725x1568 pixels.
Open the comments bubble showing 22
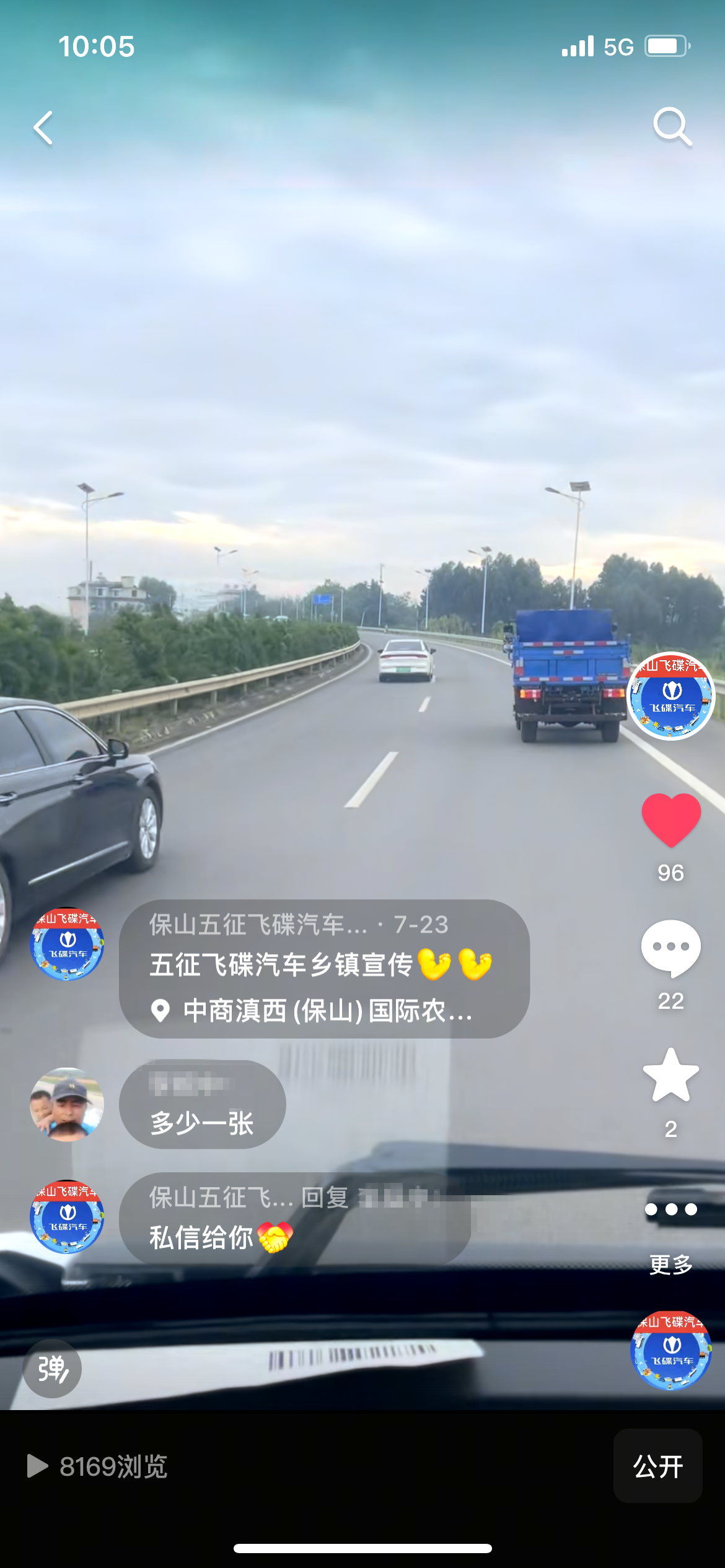tap(671, 949)
